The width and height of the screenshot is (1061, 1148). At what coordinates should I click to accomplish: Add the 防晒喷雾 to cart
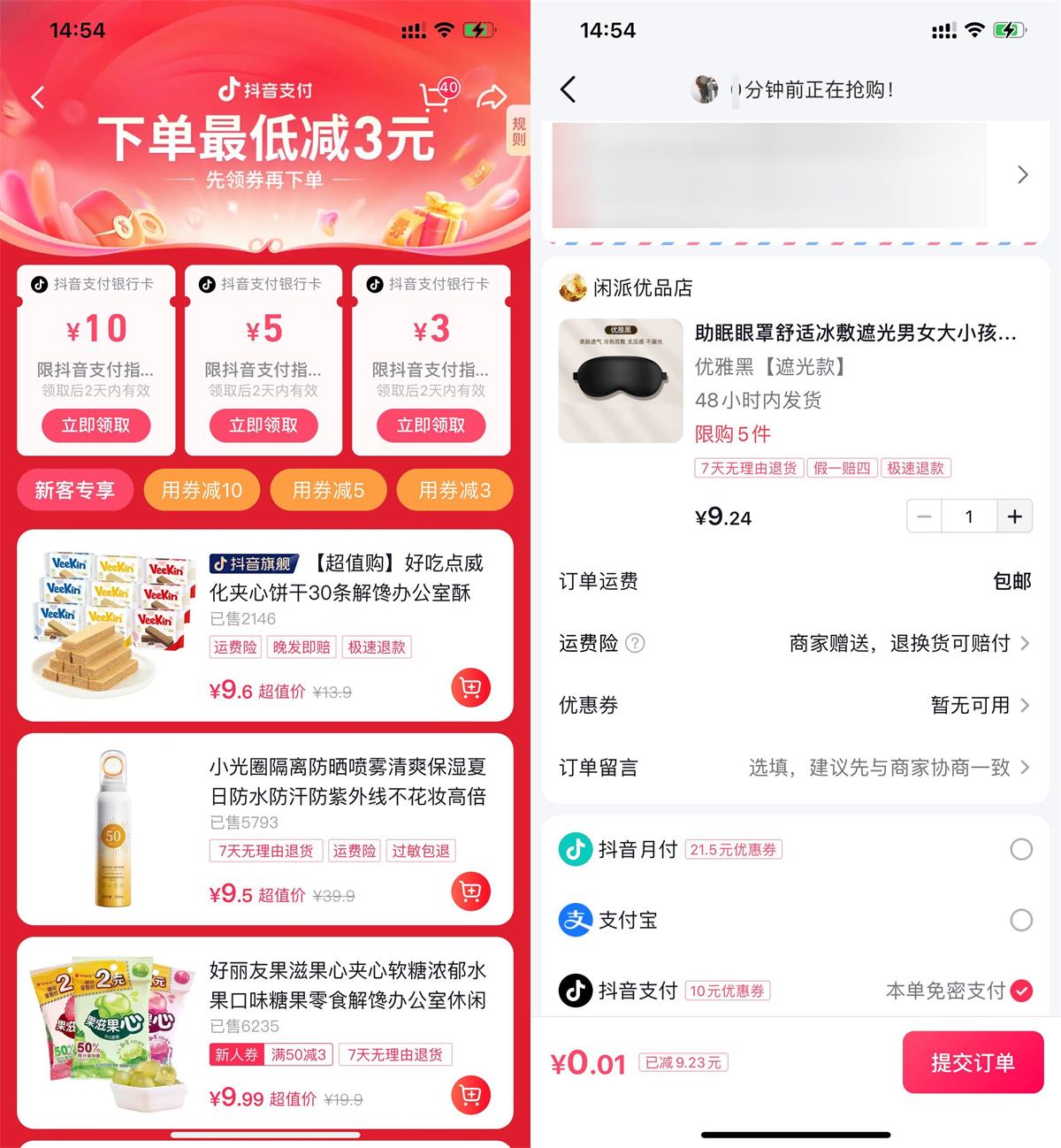(470, 892)
